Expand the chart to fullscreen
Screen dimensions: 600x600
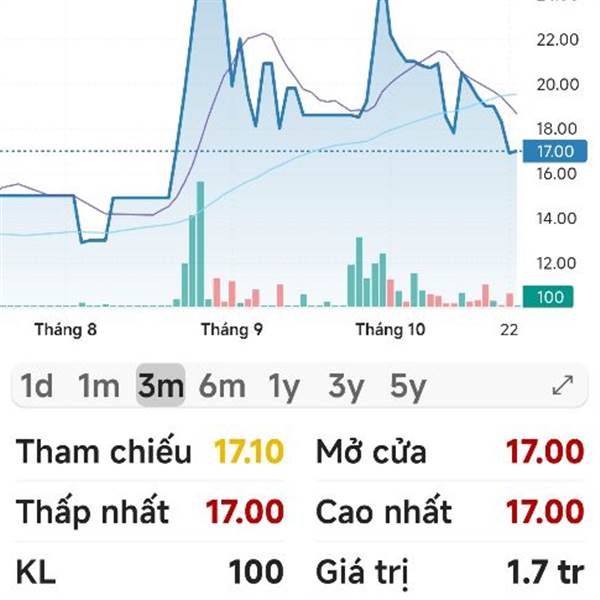point(563,386)
